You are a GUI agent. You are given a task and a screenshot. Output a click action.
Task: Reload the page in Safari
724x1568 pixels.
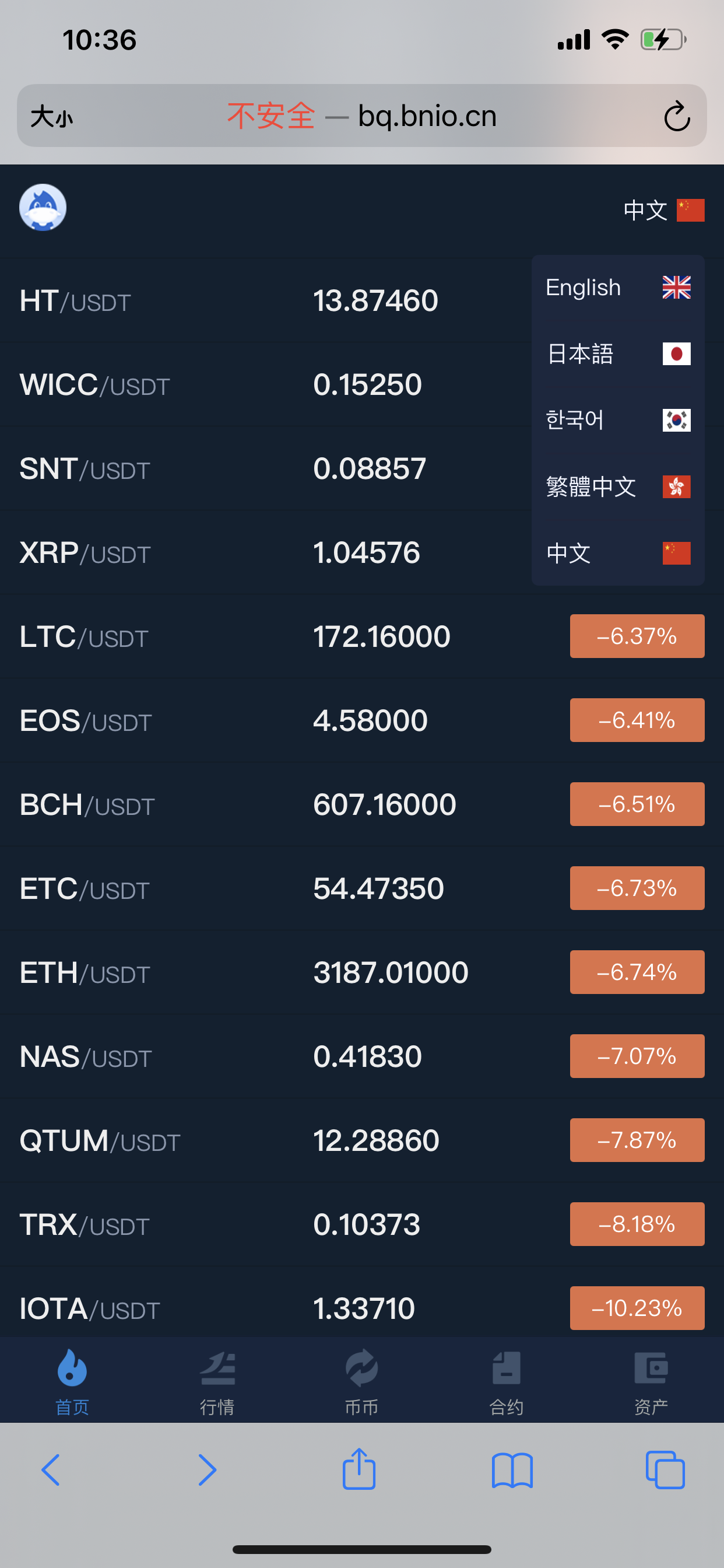(x=677, y=116)
